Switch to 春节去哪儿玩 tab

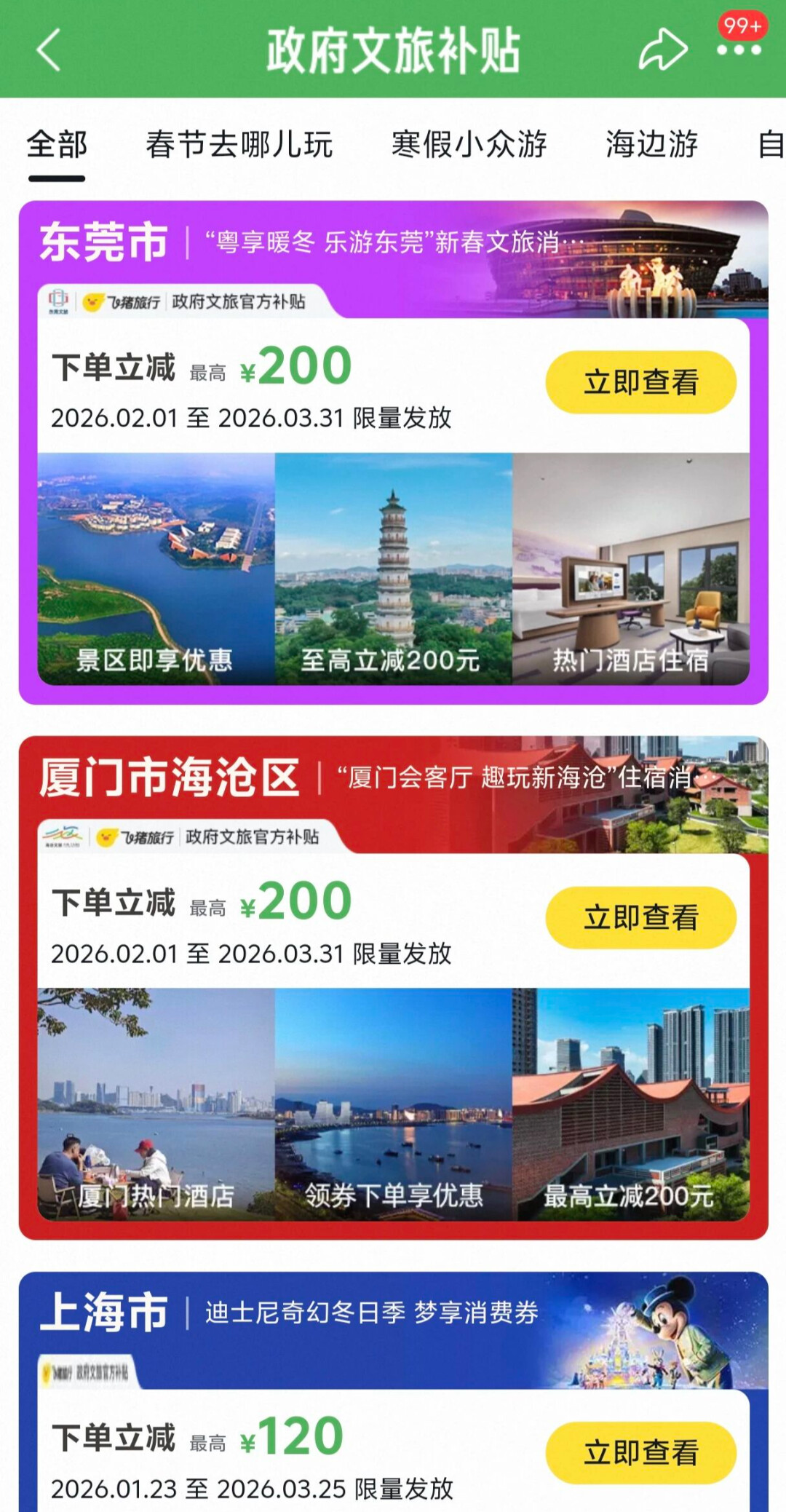(239, 145)
